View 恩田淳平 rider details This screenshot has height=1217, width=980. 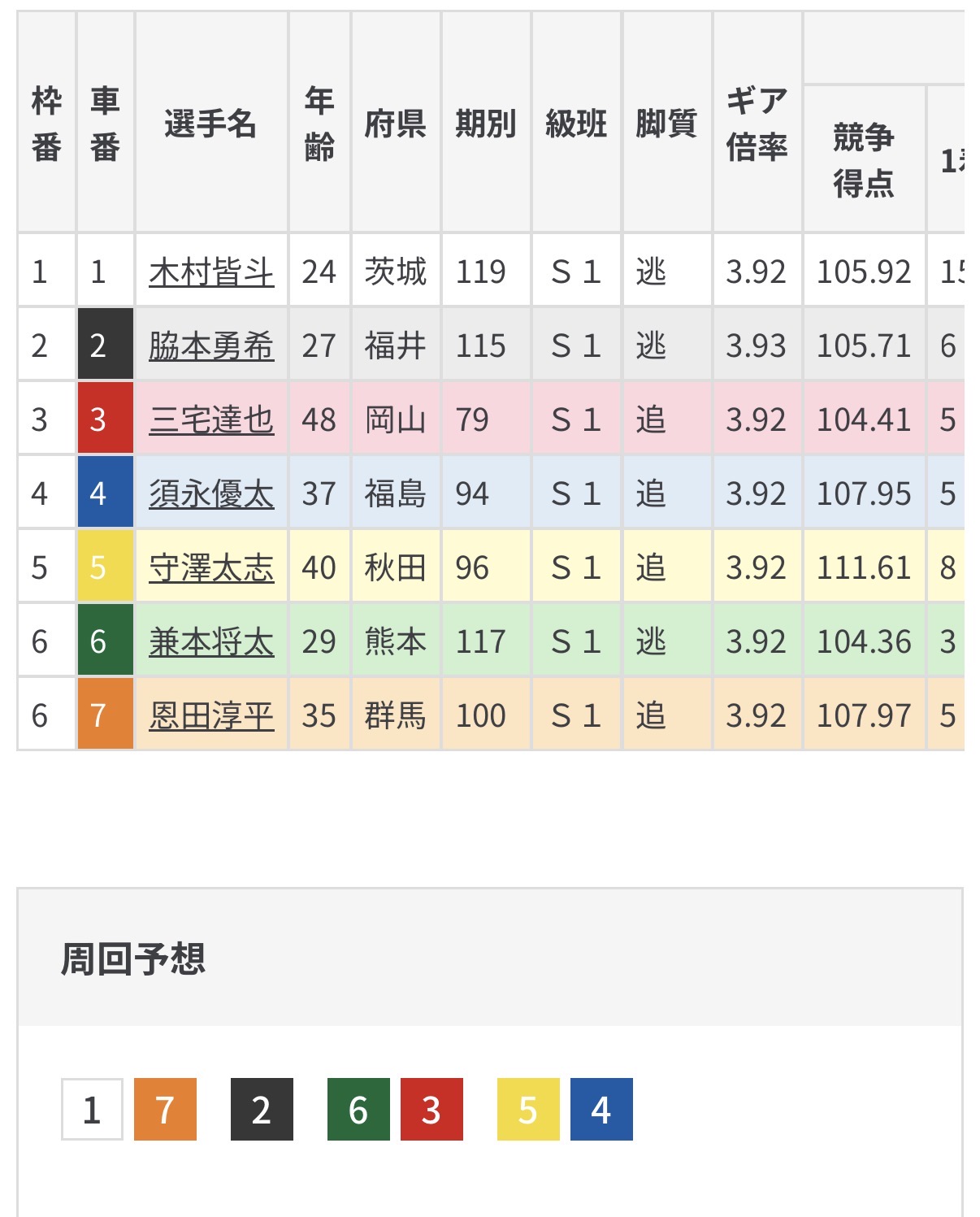click(x=211, y=715)
